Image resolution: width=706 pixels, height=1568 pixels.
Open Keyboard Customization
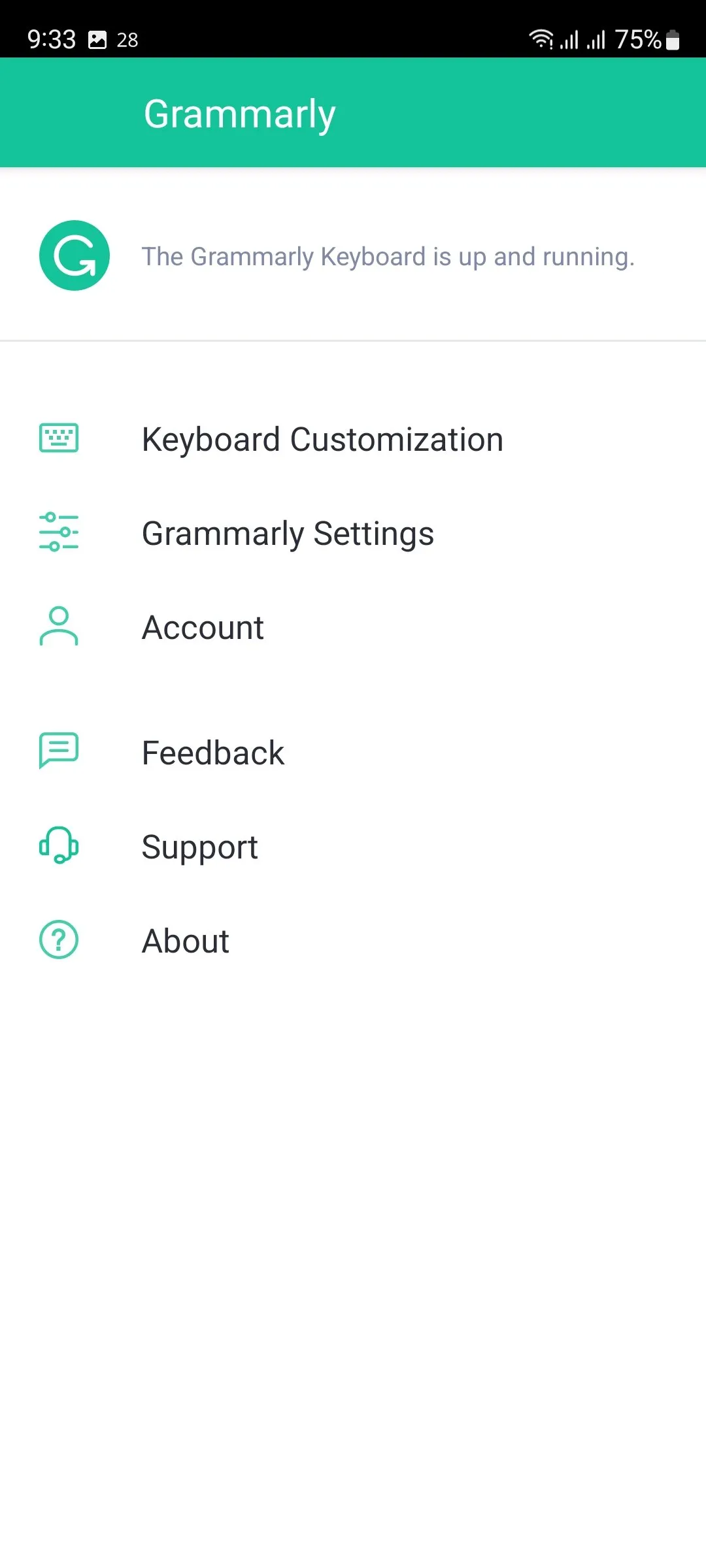click(322, 440)
